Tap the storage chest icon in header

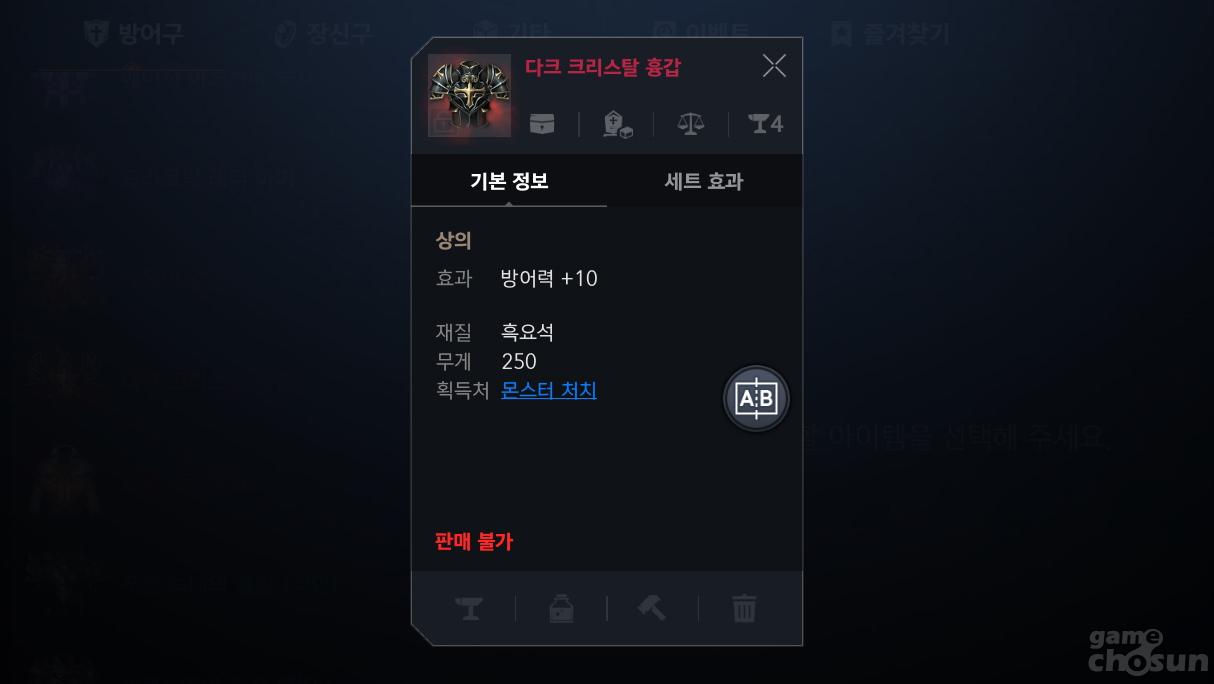pos(542,124)
